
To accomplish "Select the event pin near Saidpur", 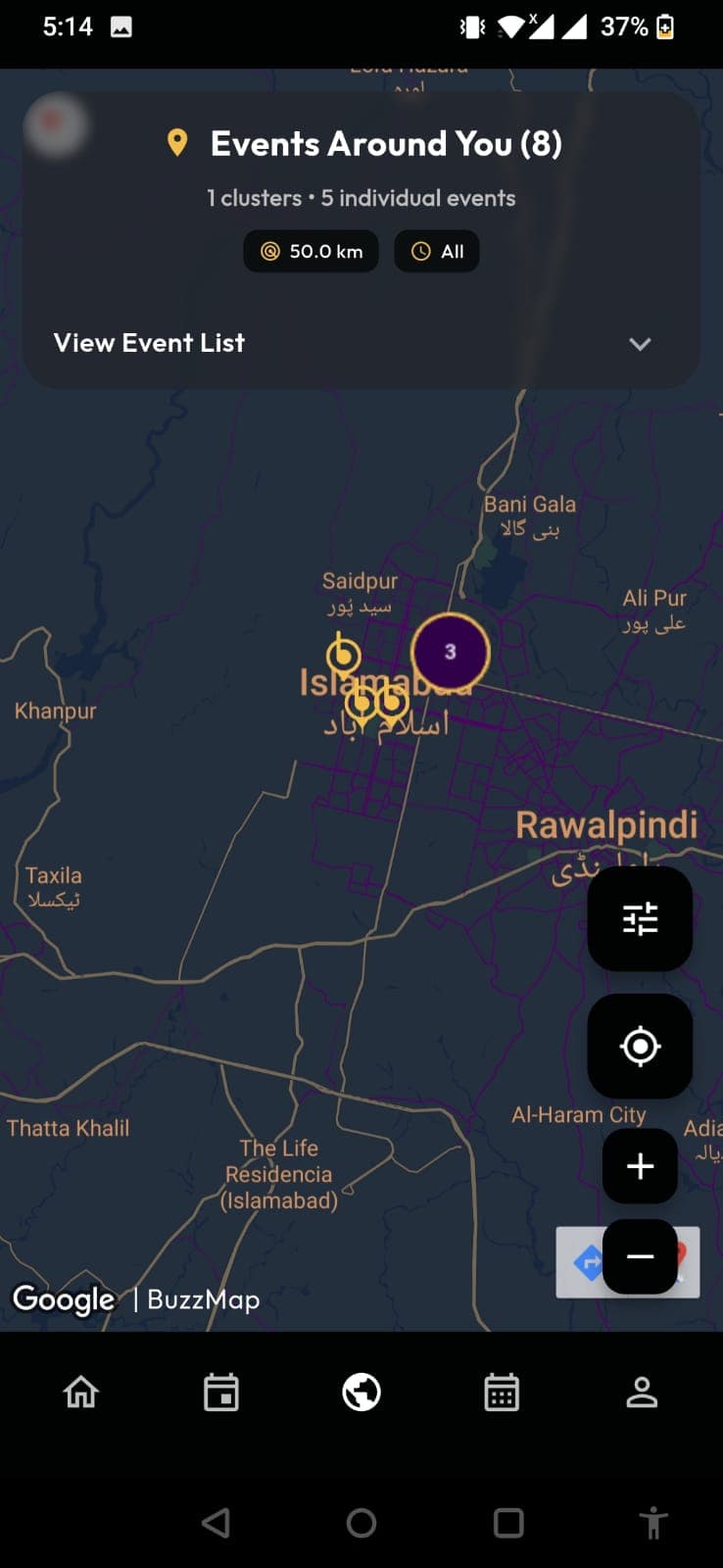I will (343, 654).
